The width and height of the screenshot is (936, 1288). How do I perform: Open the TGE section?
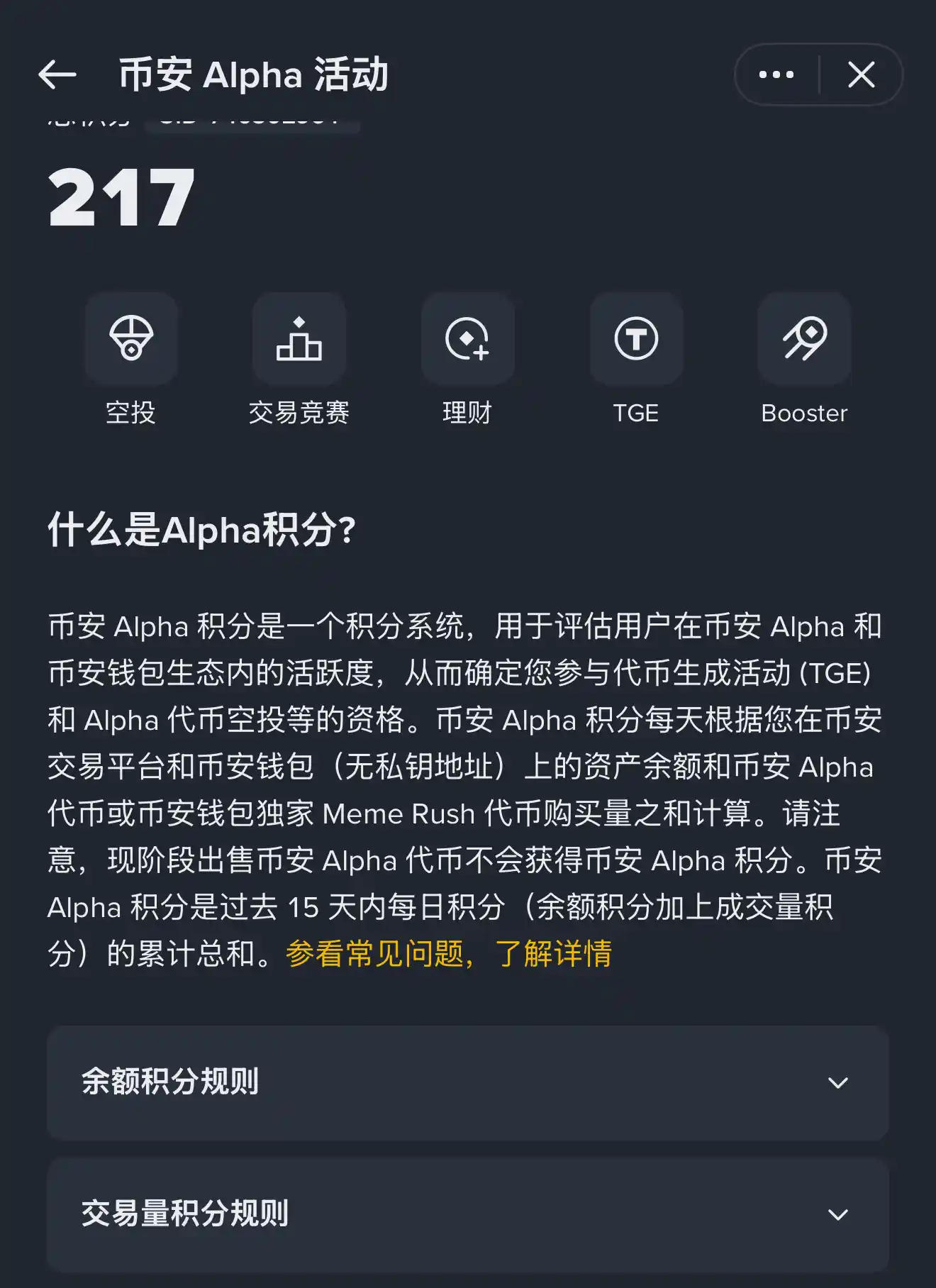(636, 339)
